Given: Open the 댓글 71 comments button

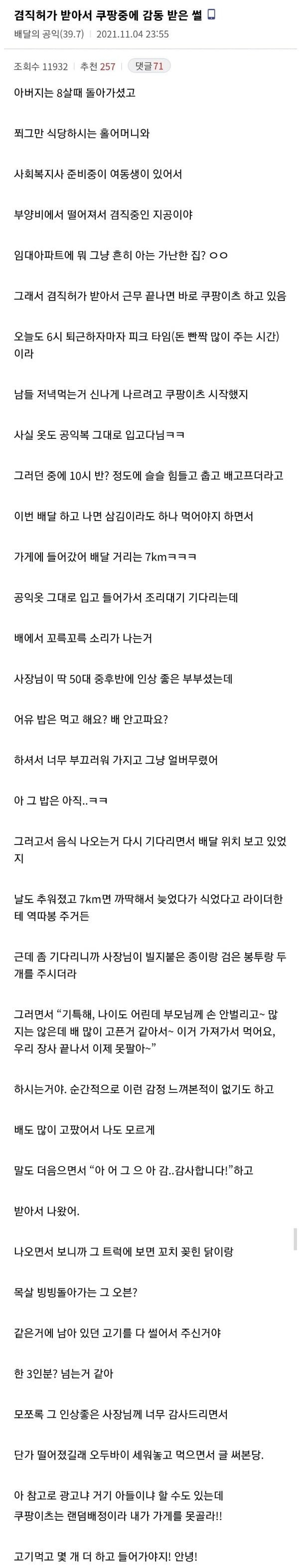Looking at the screenshot, I should point(149,66).
